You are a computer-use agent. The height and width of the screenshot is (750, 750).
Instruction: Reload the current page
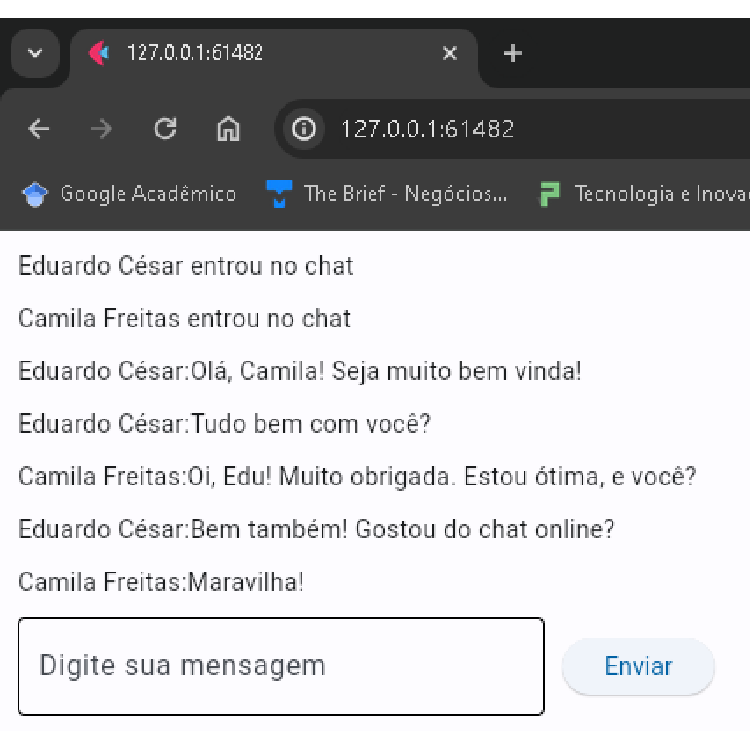165,129
